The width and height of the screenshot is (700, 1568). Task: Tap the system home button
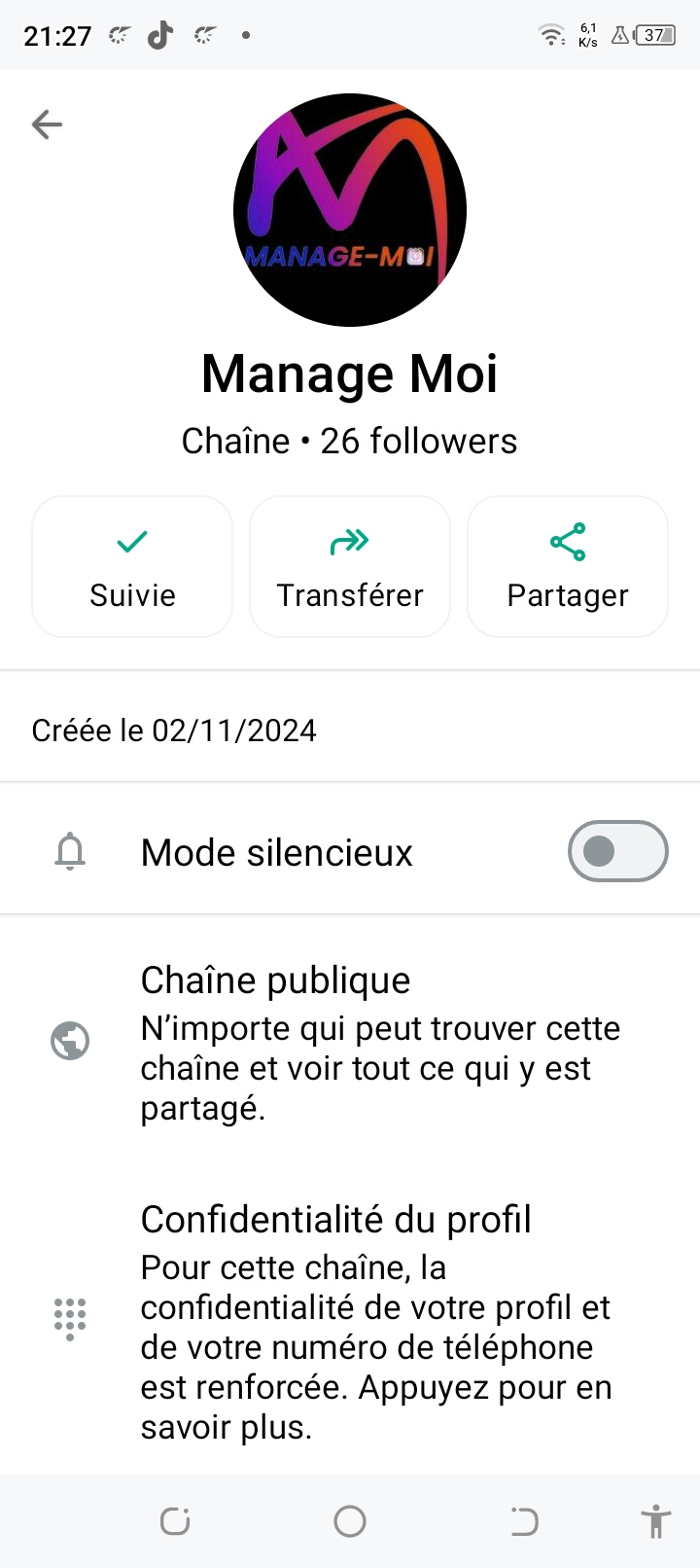(350, 1520)
